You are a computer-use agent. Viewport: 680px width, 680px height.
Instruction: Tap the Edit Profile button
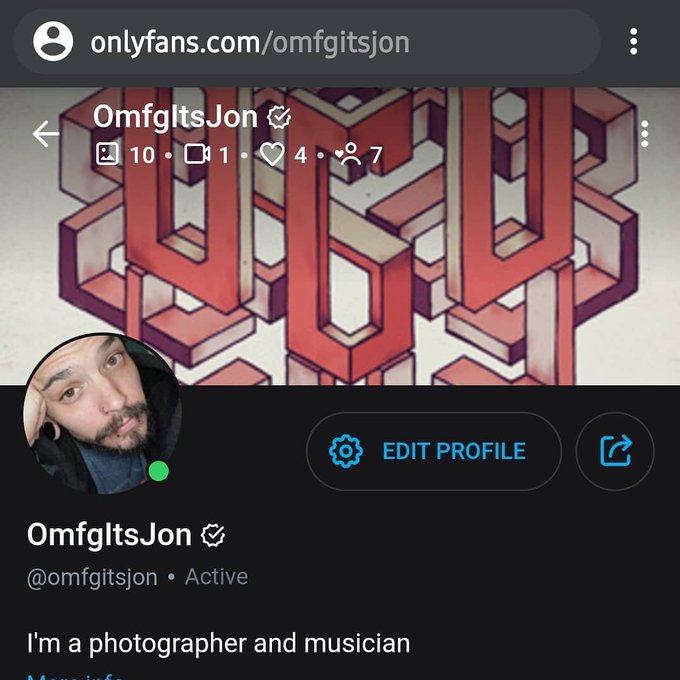(x=433, y=451)
